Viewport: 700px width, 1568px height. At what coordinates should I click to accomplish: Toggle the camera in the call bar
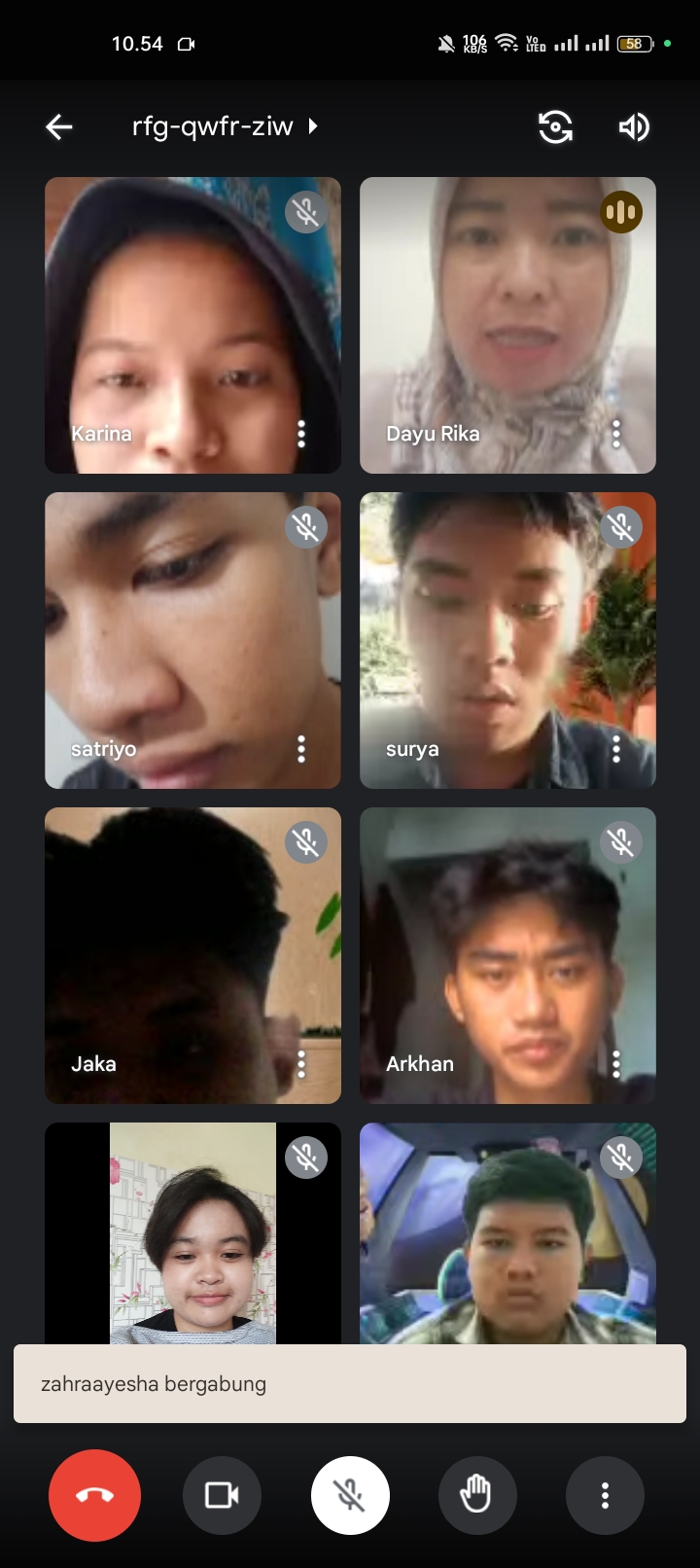pyautogui.click(x=222, y=1495)
